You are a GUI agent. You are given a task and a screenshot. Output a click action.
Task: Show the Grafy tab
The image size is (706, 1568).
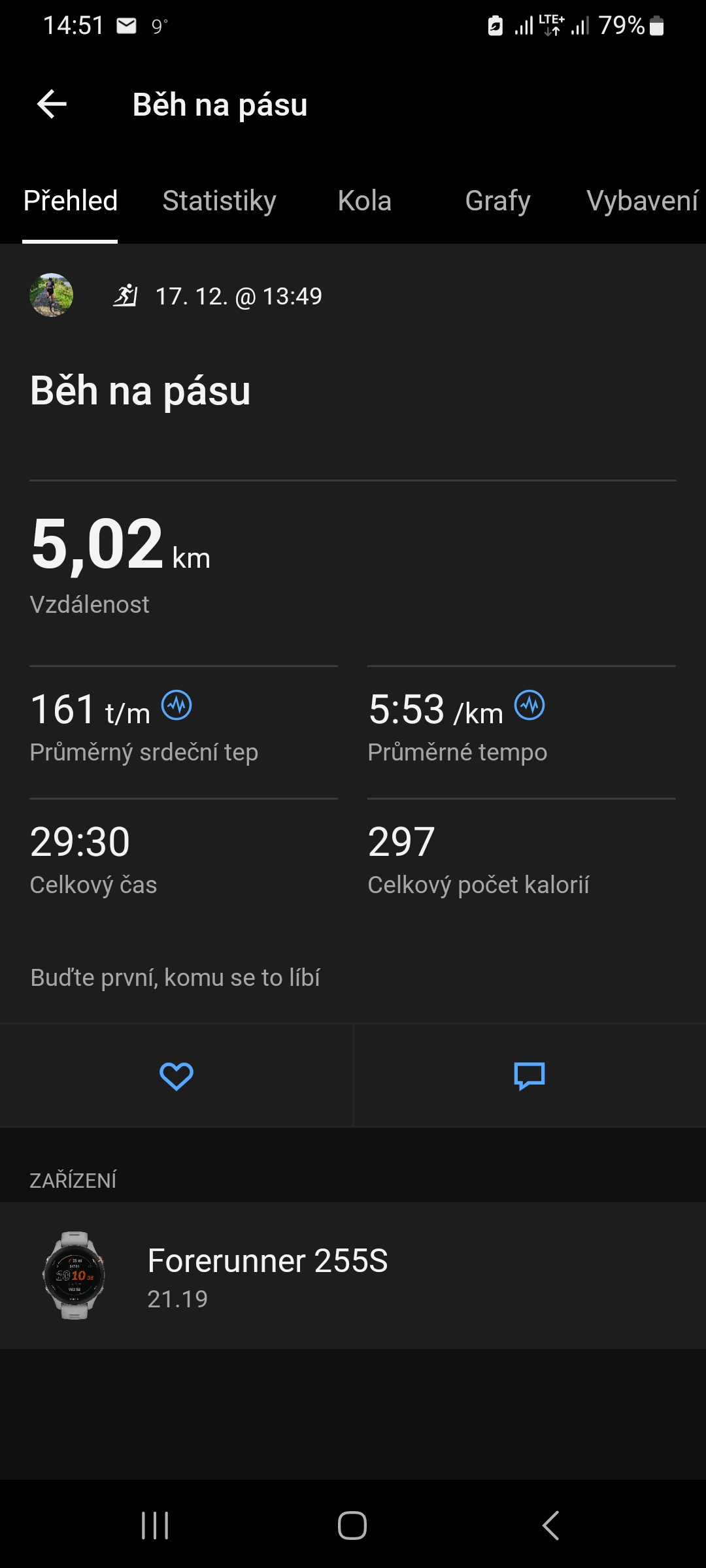pyautogui.click(x=497, y=201)
